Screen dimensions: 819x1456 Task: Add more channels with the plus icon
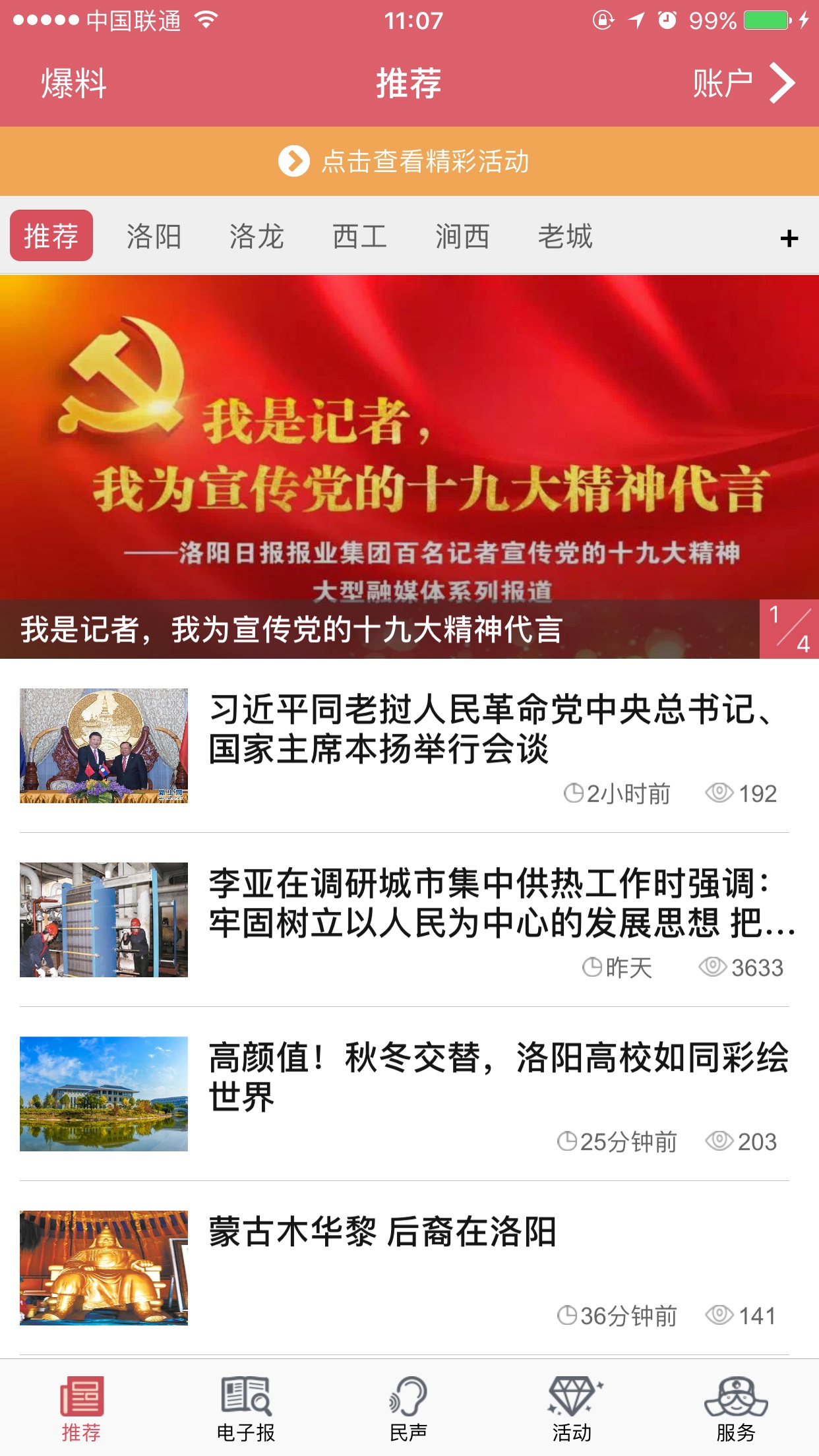pyautogui.click(x=789, y=238)
